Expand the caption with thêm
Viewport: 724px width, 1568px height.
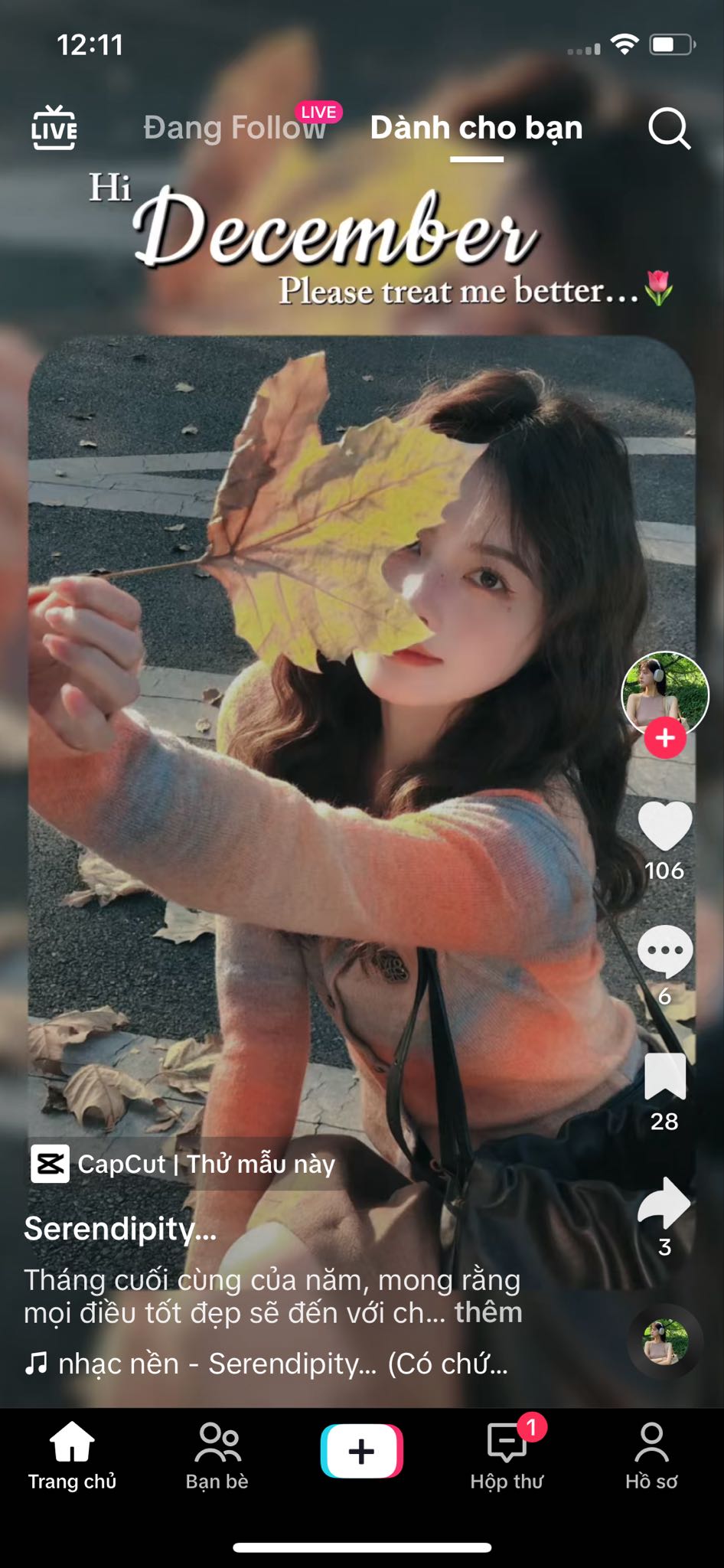click(488, 1312)
